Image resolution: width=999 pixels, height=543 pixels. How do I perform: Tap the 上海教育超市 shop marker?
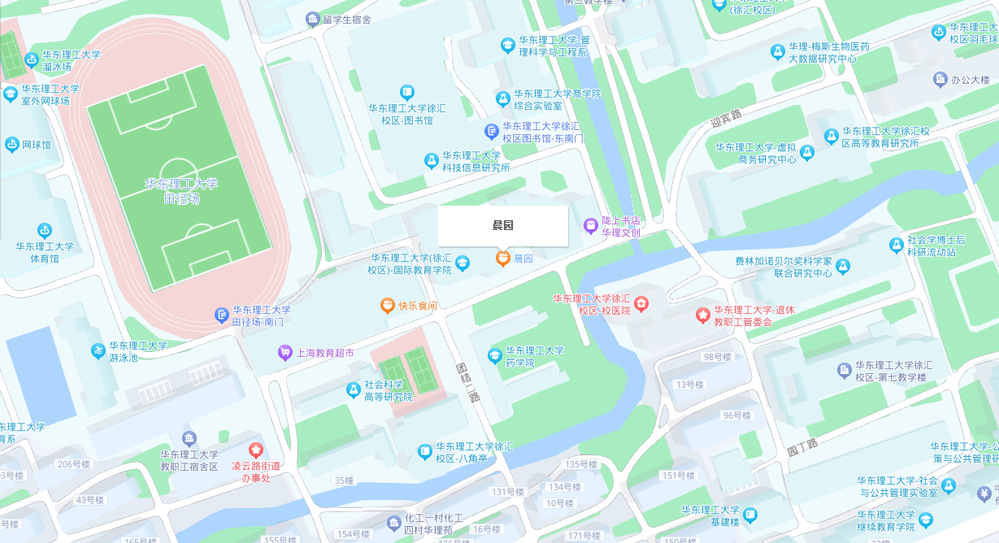point(285,352)
